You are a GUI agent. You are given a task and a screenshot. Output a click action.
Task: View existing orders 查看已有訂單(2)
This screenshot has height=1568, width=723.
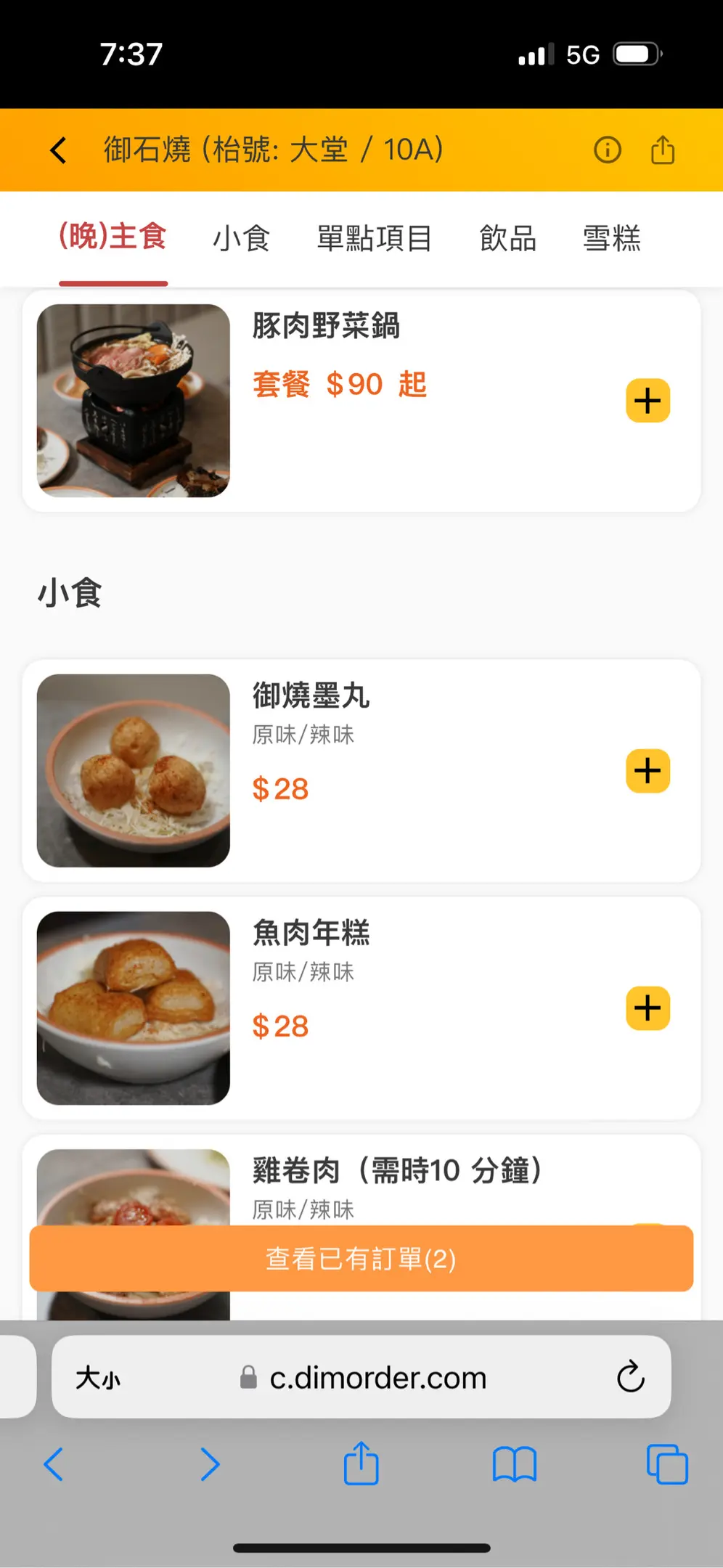coord(361,1259)
